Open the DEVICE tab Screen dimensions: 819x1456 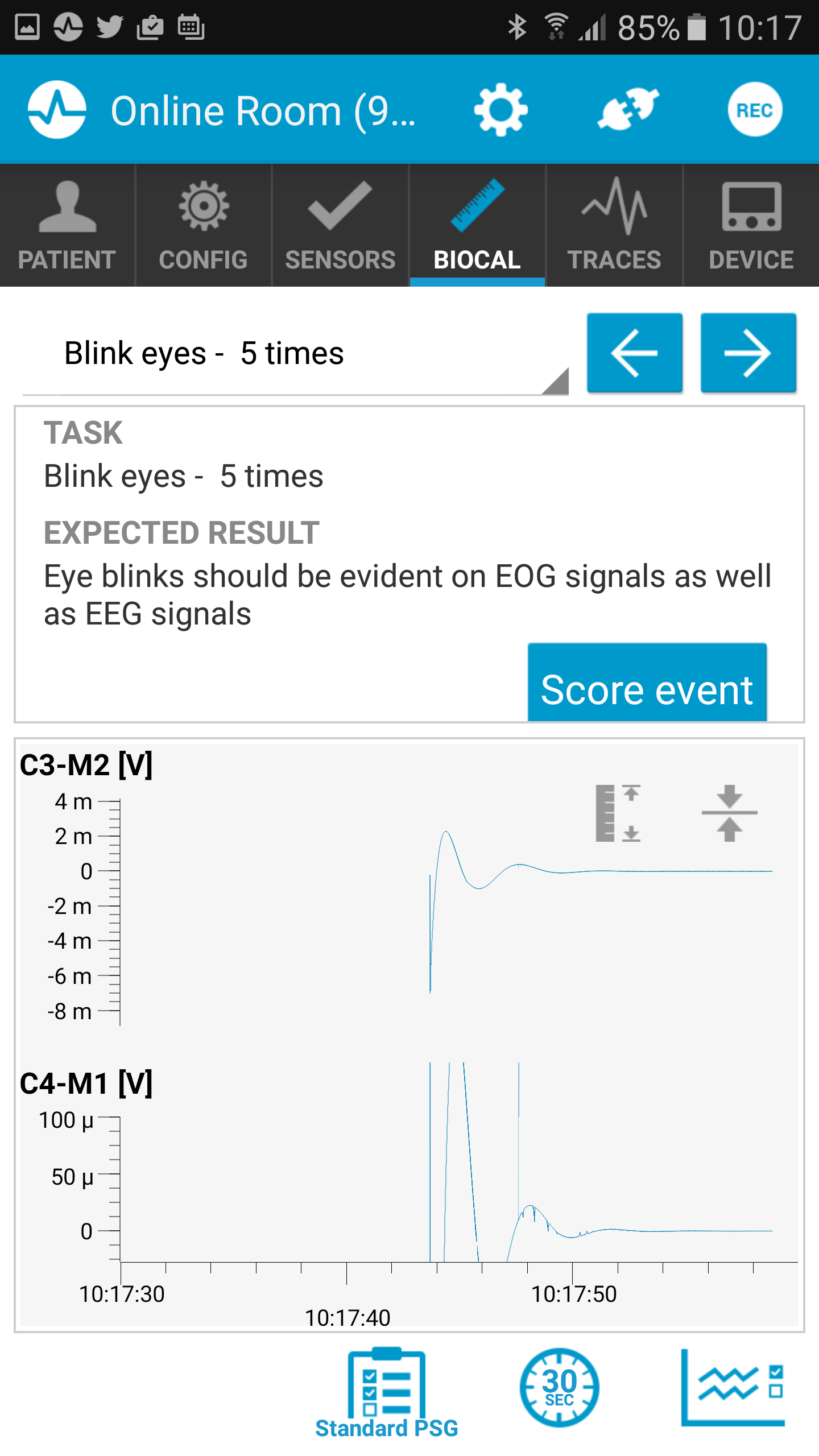tap(751, 226)
